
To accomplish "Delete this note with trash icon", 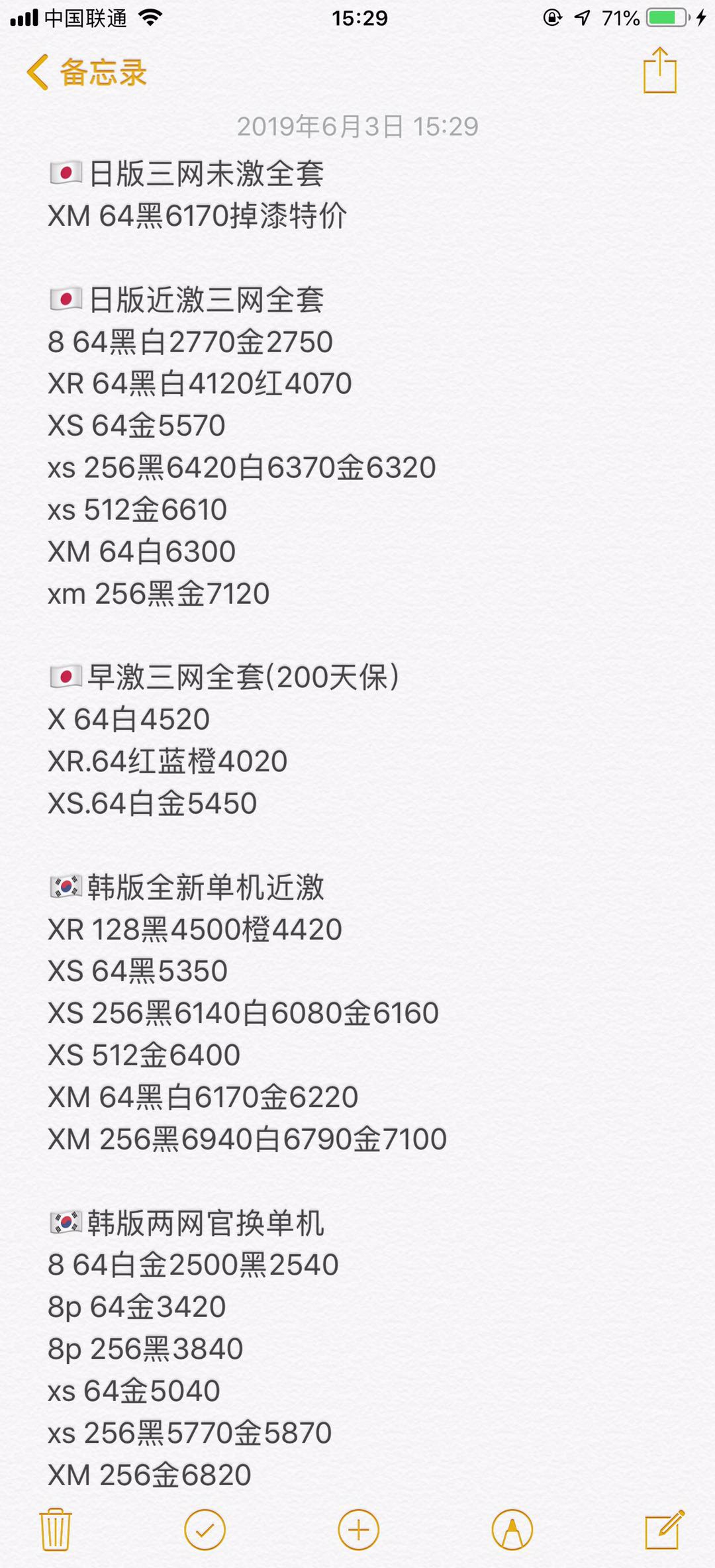I will tap(56, 1530).
